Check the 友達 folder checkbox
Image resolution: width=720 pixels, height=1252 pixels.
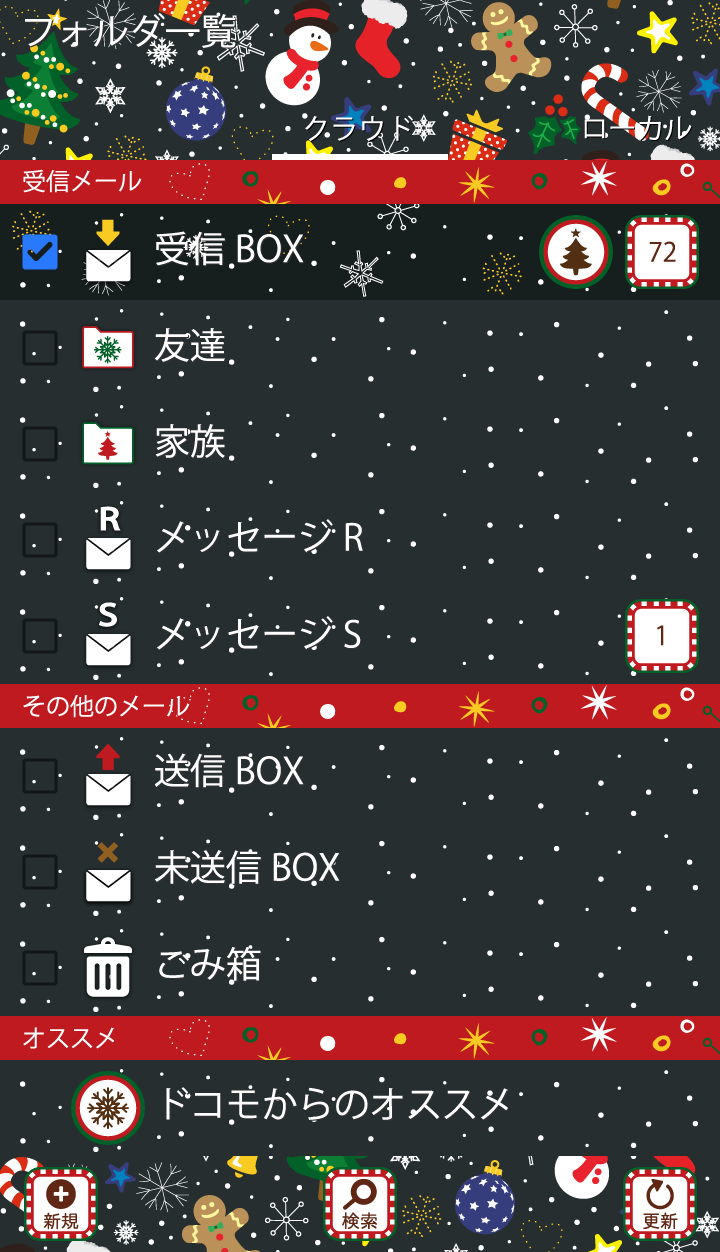point(40,348)
